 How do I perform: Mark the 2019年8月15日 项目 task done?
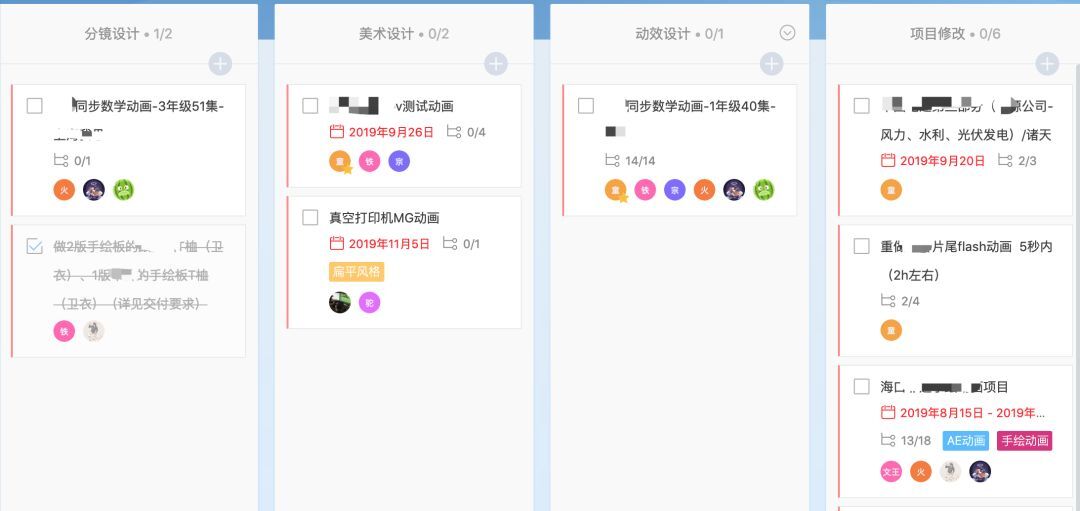pos(862,386)
